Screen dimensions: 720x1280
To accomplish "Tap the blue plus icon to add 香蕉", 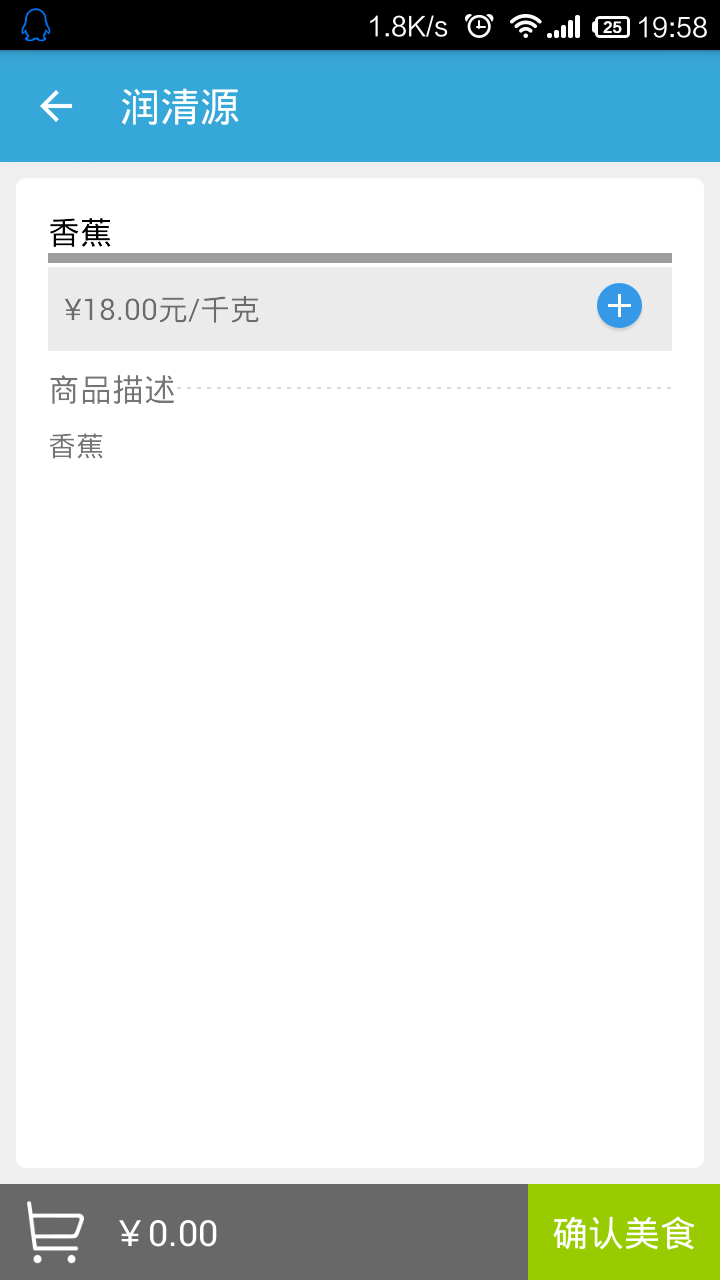I will tap(618, 305).
